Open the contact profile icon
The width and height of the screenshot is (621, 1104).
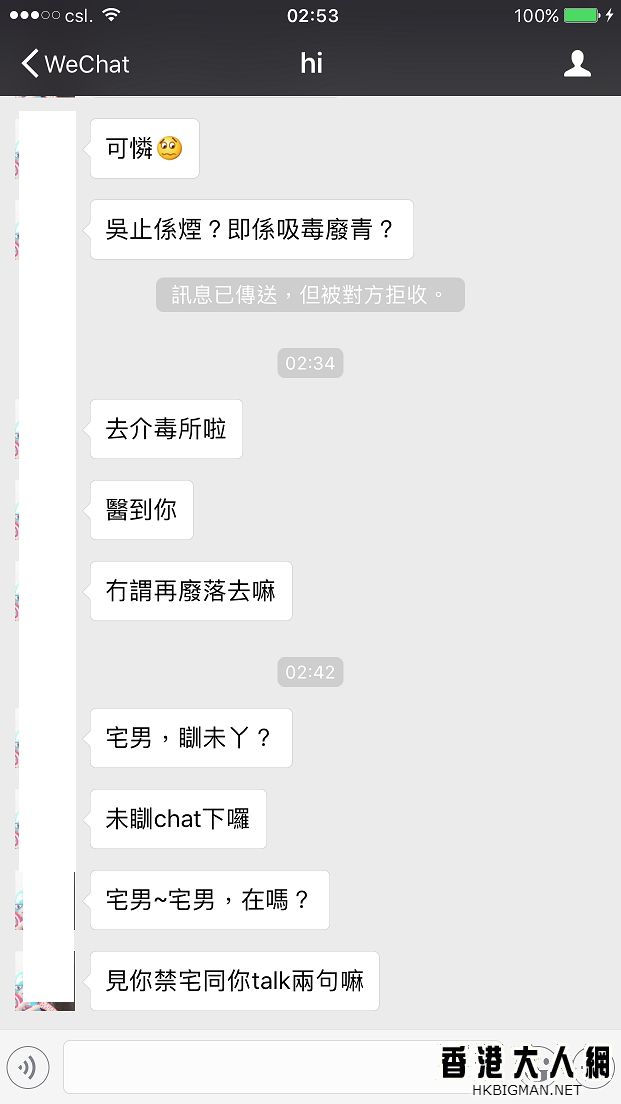pos(577,65)
